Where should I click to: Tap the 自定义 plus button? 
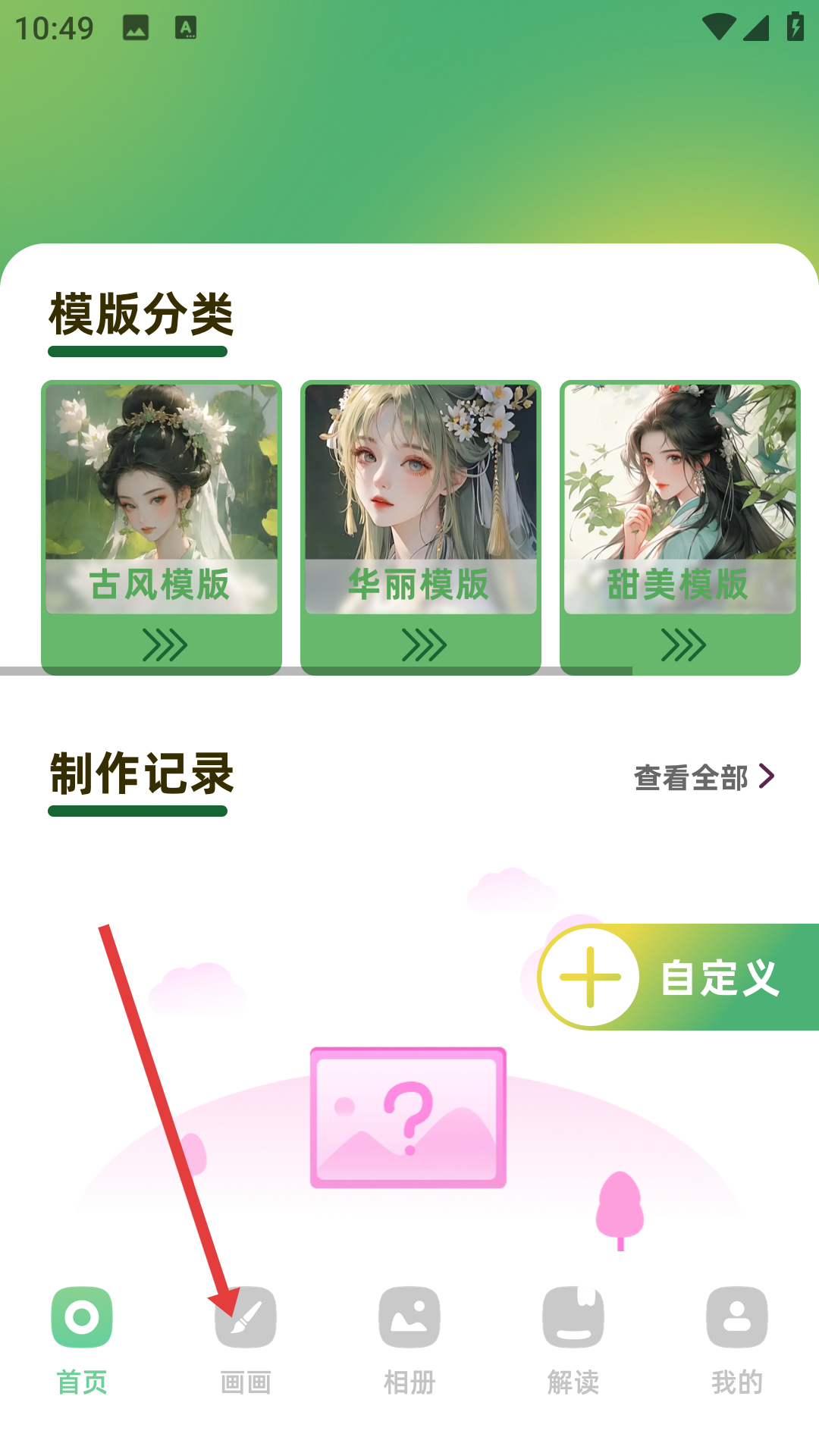[x=591, y=977]
